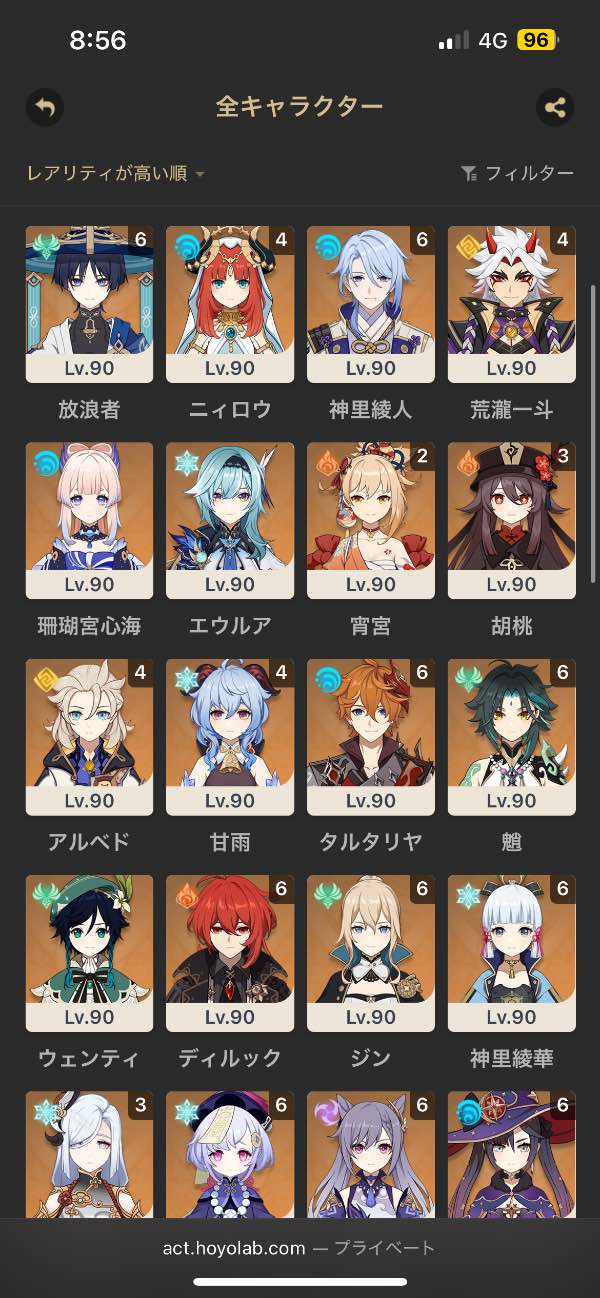Open the 荒瀧一斗 character card
The height and width of the screenshot is (1298, 600).
tap(511, 304)
